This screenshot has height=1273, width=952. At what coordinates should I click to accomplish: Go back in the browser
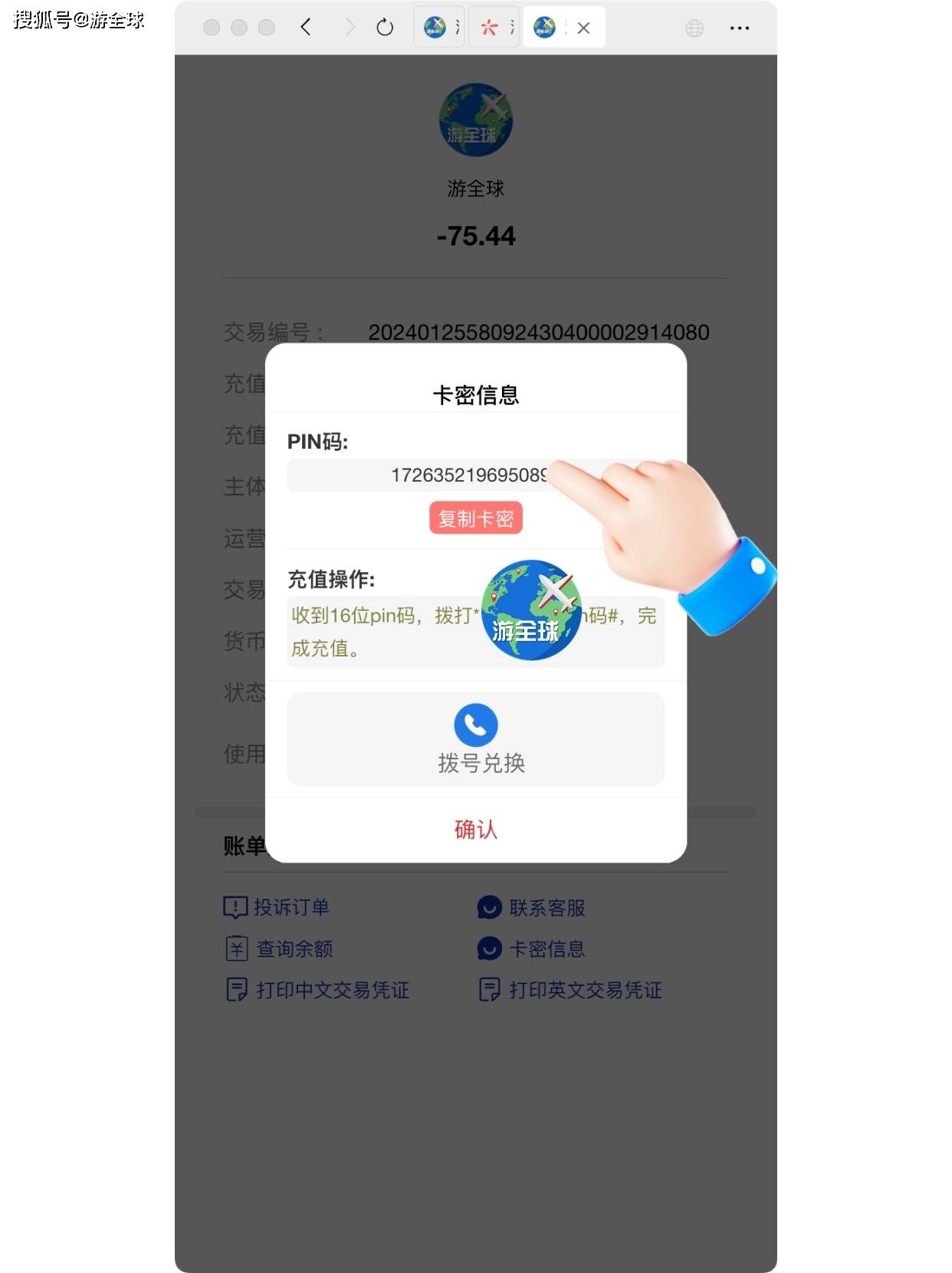pyautogui.click(x=306, y=28)
